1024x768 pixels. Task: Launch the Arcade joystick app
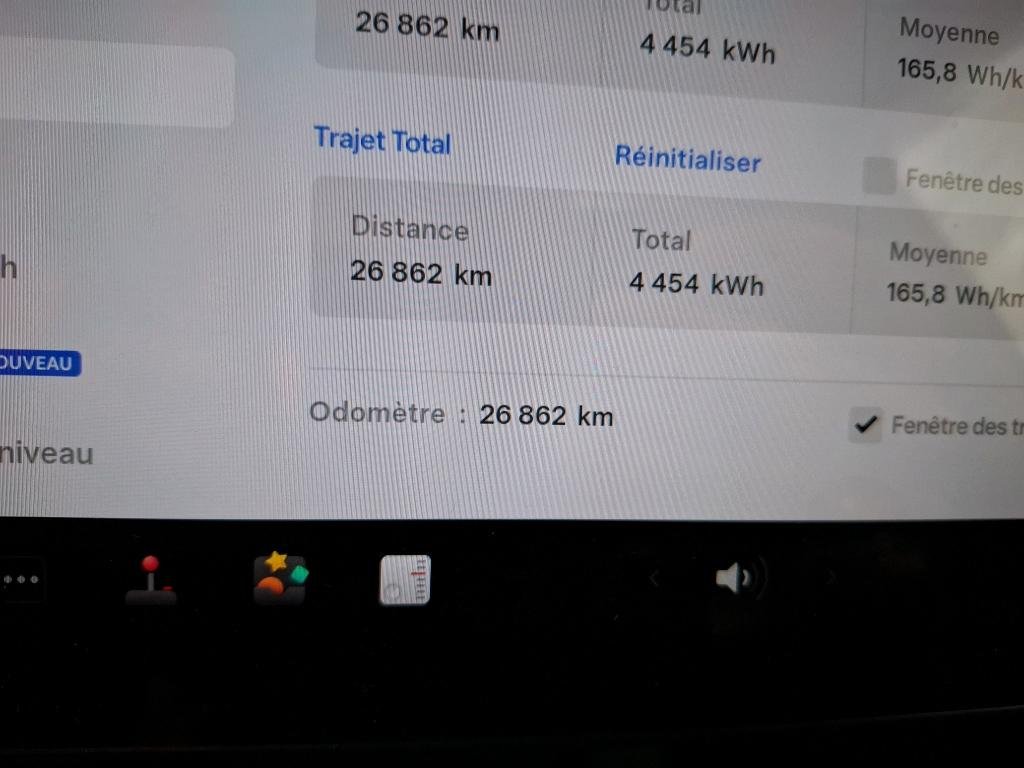(x=151, y=580)
